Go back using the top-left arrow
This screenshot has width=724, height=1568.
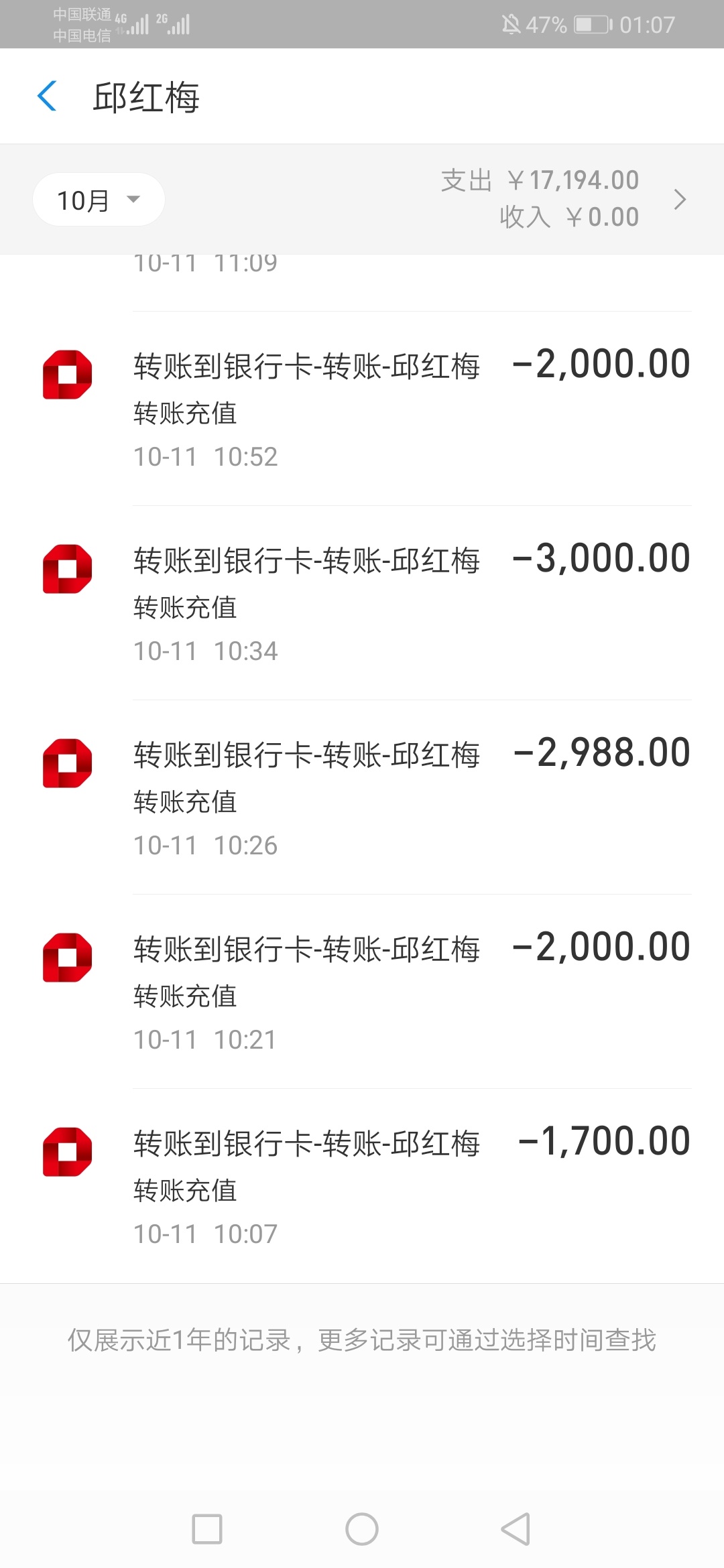click(x=47, y=96)
